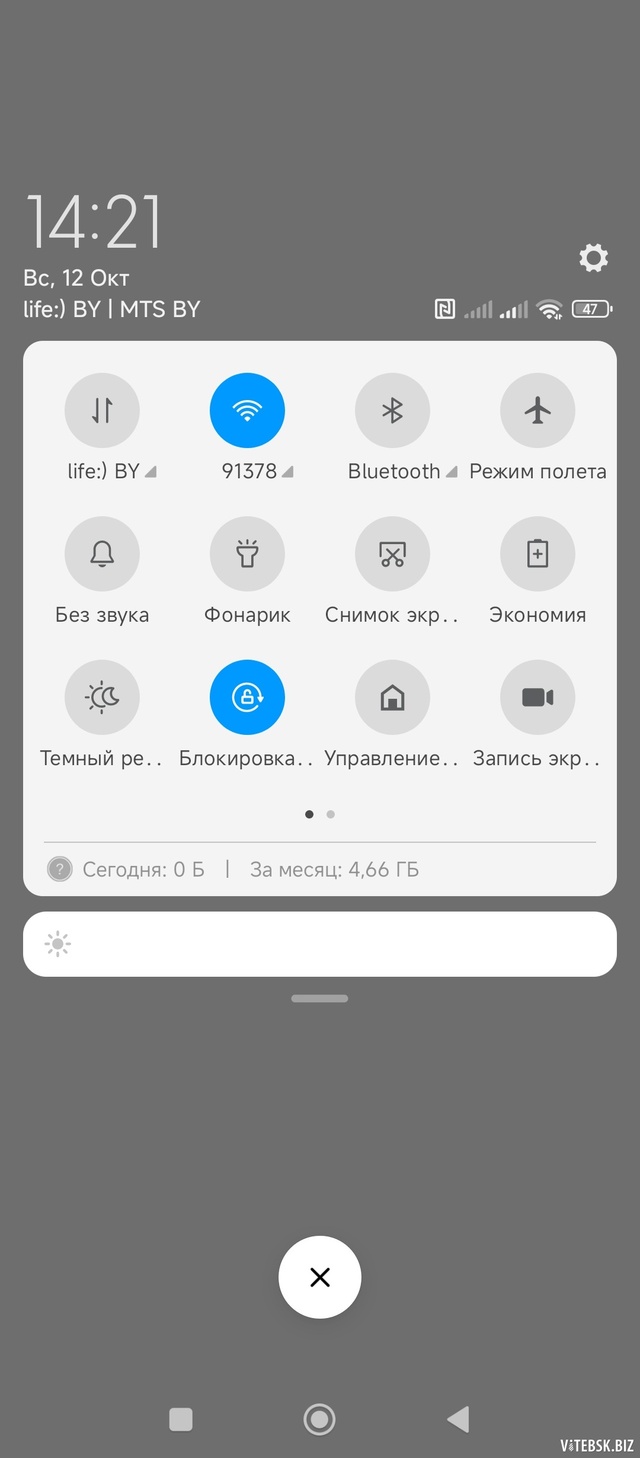This screenshot has width=640, height=1458.
Task: Close panel with the X button
Action: [x=320, y=1277]
